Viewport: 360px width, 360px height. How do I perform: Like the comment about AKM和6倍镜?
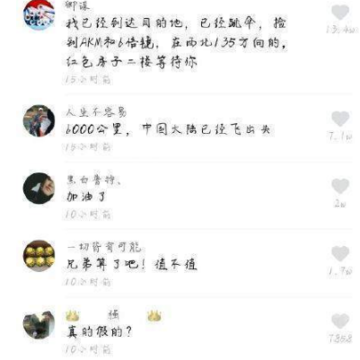[340, 12]
